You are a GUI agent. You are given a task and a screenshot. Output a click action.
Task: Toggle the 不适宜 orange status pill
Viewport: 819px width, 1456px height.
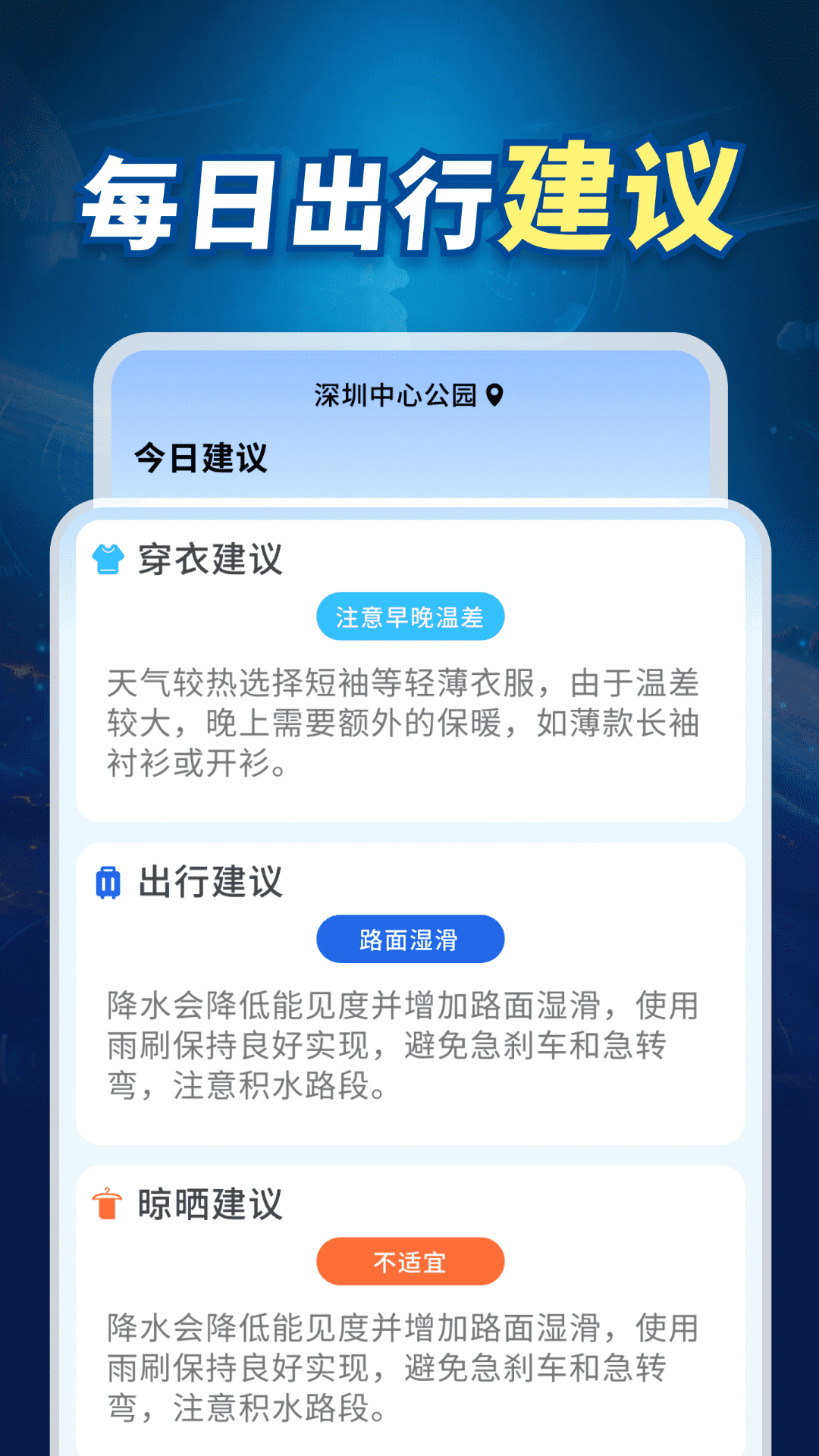(409, 1260)
